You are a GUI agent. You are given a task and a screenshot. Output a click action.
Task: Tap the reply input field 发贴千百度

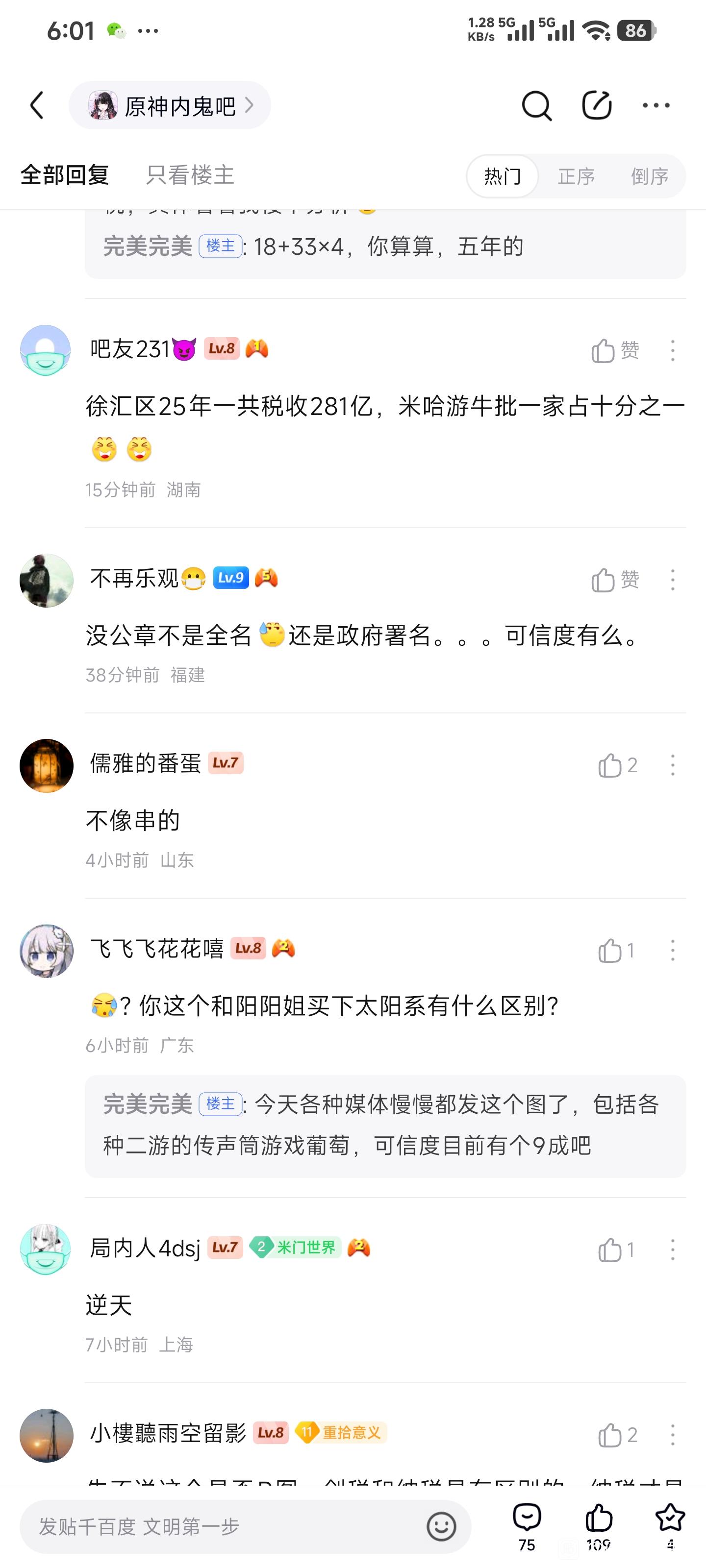tap(226, 1526)
